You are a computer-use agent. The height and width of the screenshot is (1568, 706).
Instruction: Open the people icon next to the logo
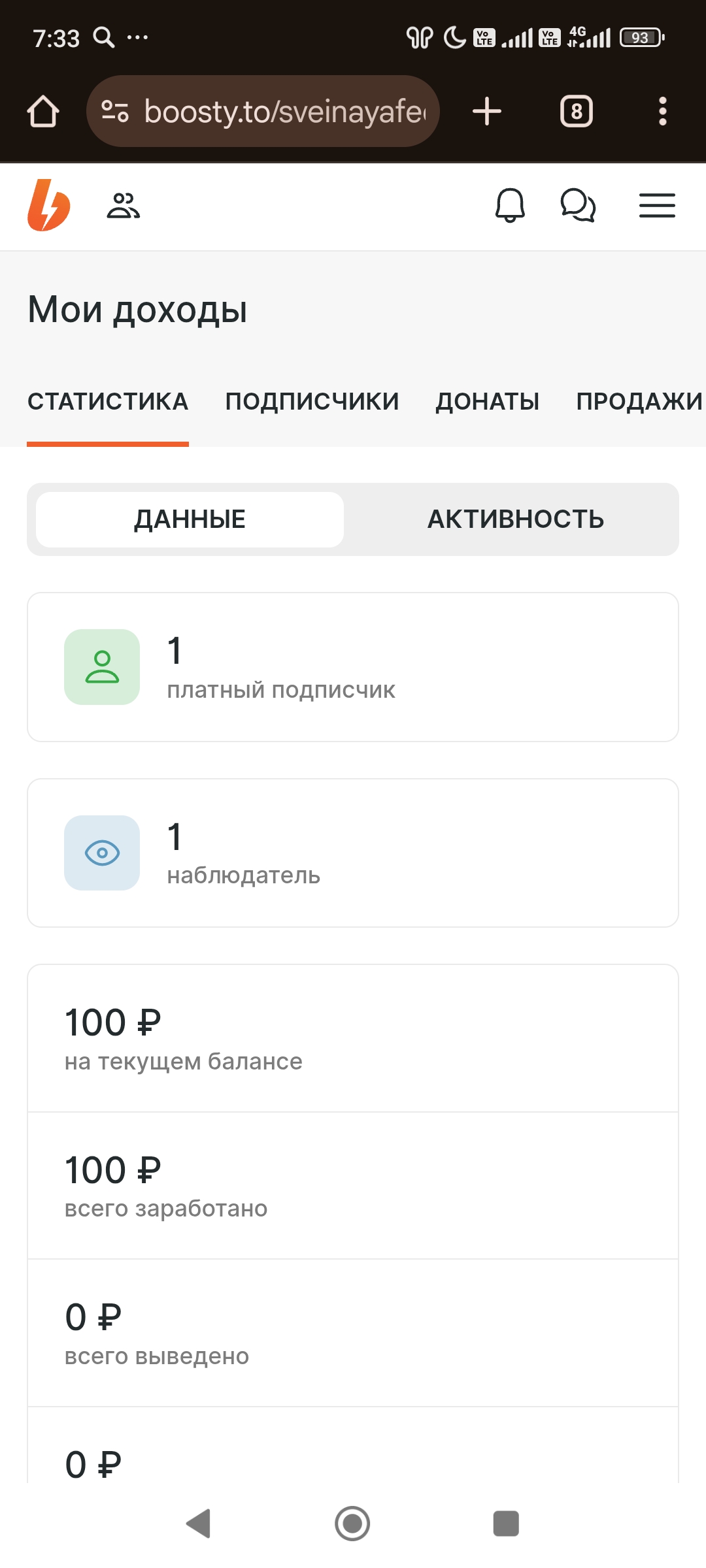(123, 206)
